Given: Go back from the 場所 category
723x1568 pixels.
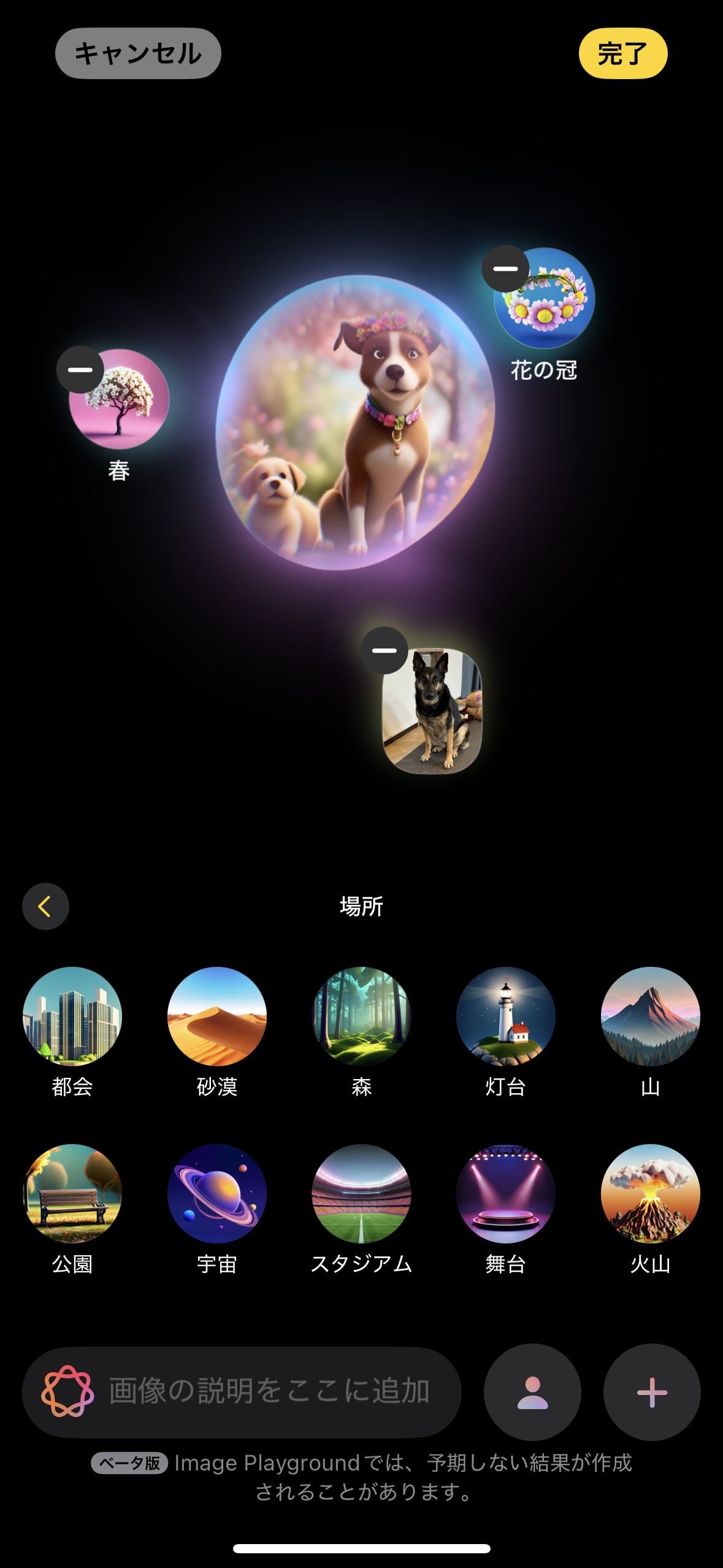Looking at the screenshot, I should [45, 906].
